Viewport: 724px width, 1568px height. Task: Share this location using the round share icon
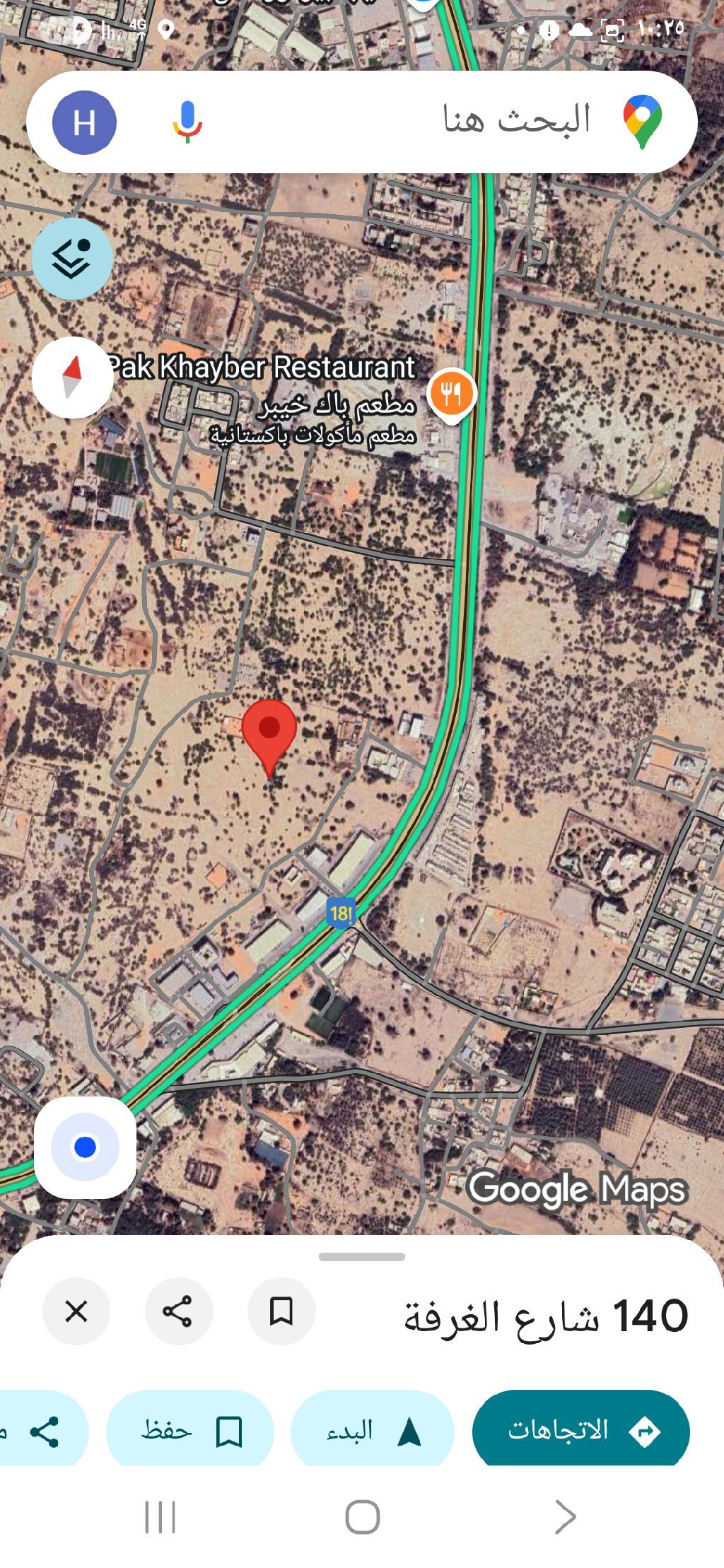tap(178, 1311)
